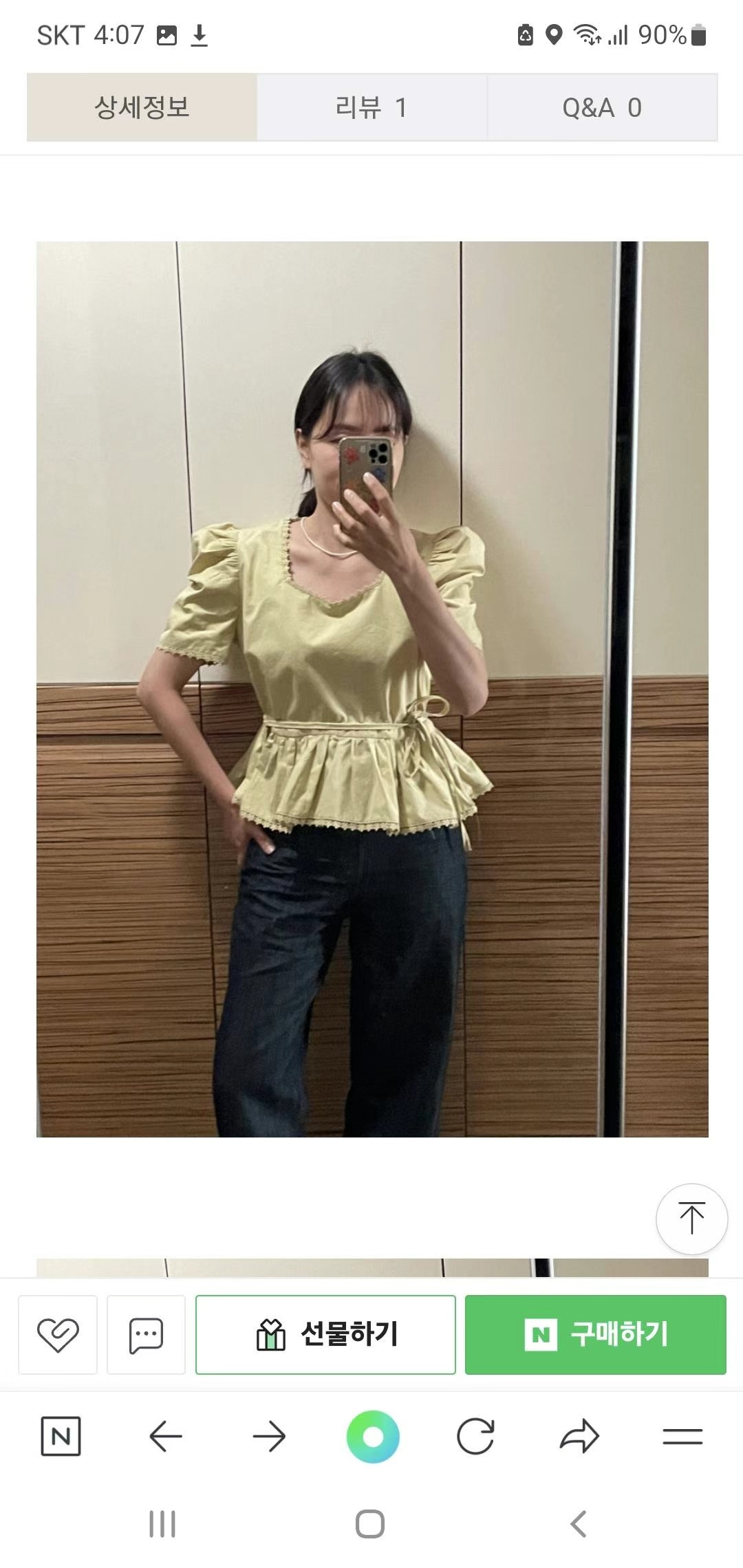The height and width of the screenshot is (1568, 743).
Task: Open system recent apps
Action: [162, 1524]
